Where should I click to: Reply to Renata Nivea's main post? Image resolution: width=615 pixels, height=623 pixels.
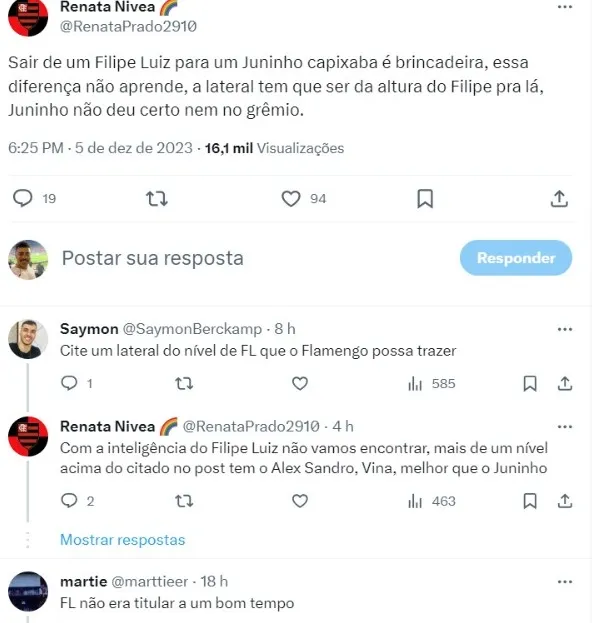tap(23, 199)
